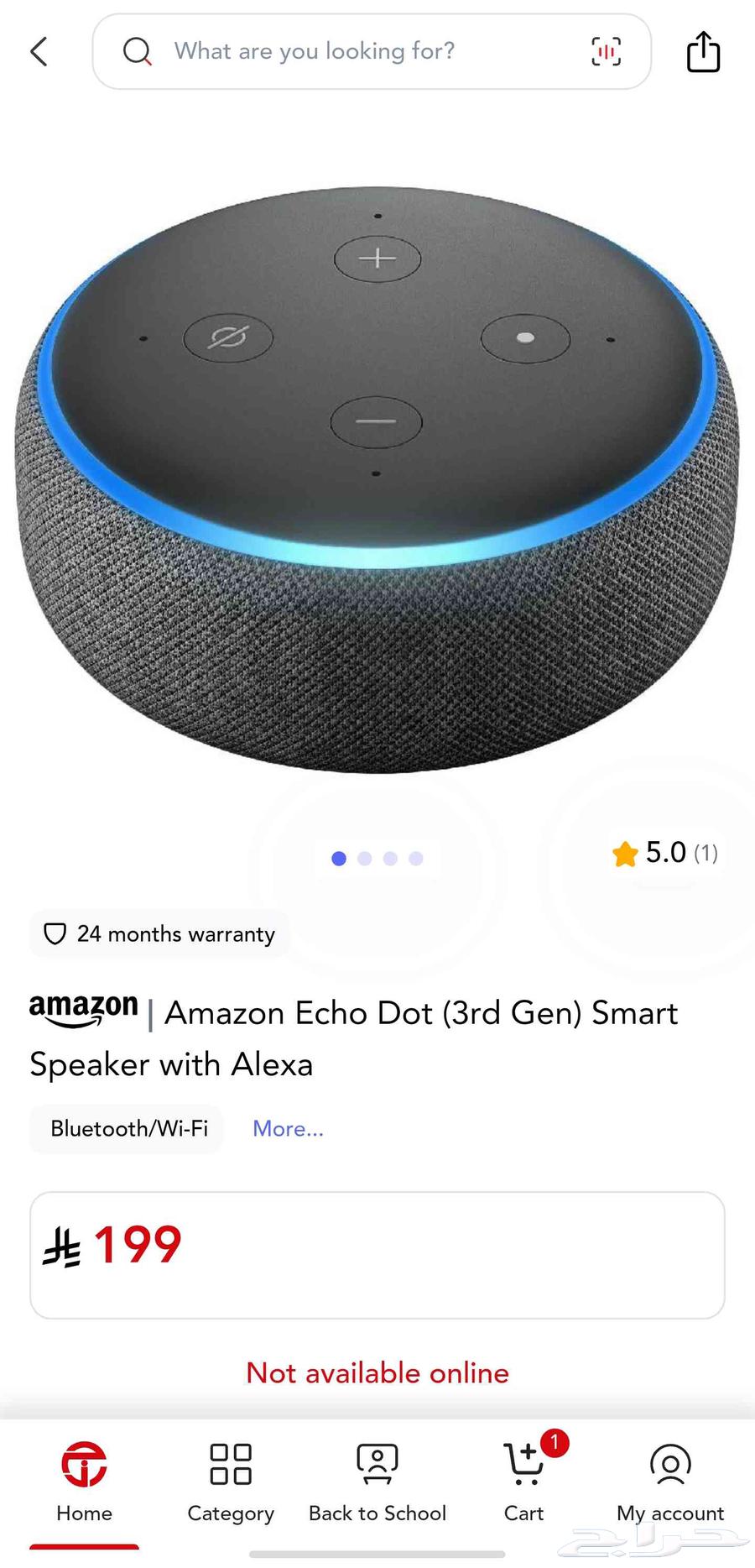Open the barcode scanner in the search bar
Viewport: 755px width, 1568px height.
[606, 51]
